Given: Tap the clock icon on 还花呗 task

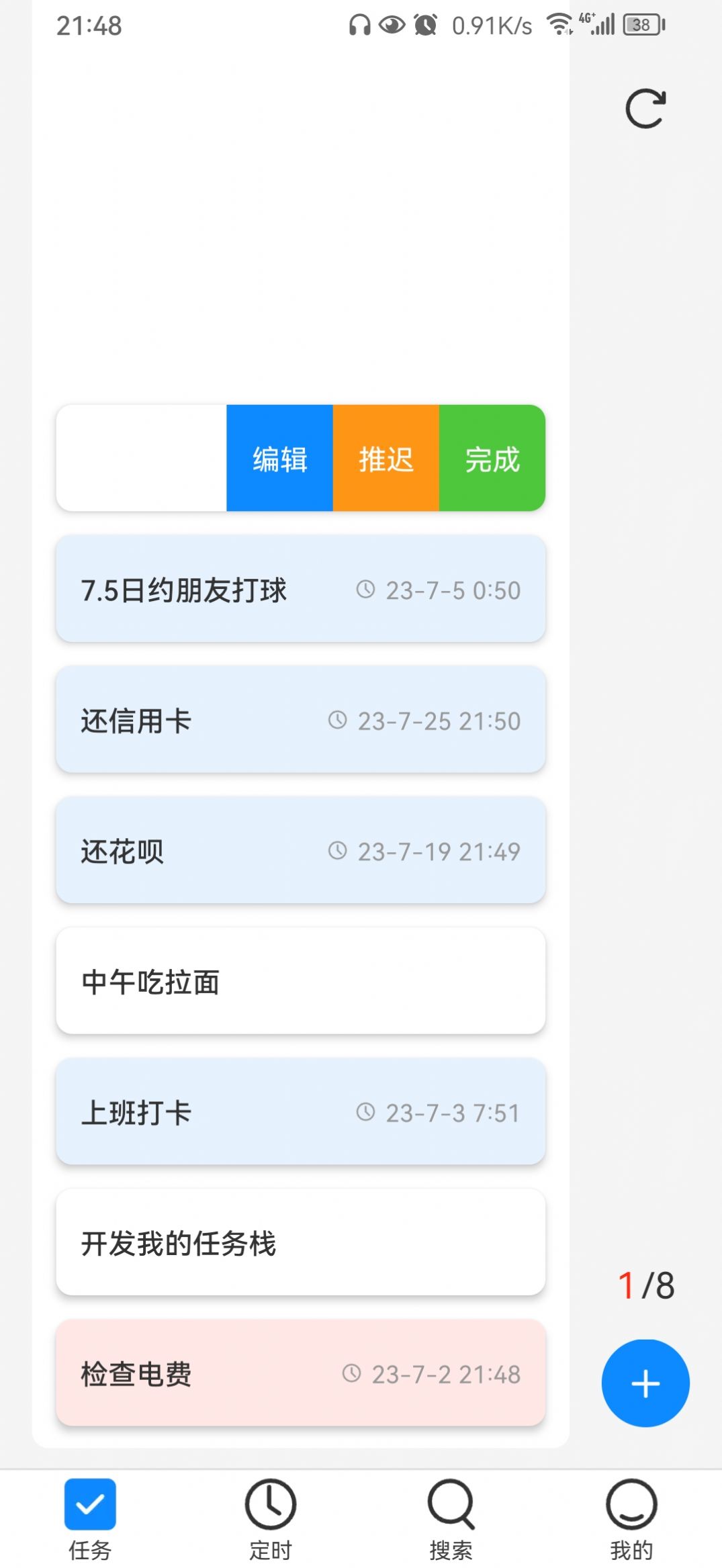Looking at the screenshot, I should 338,851.
